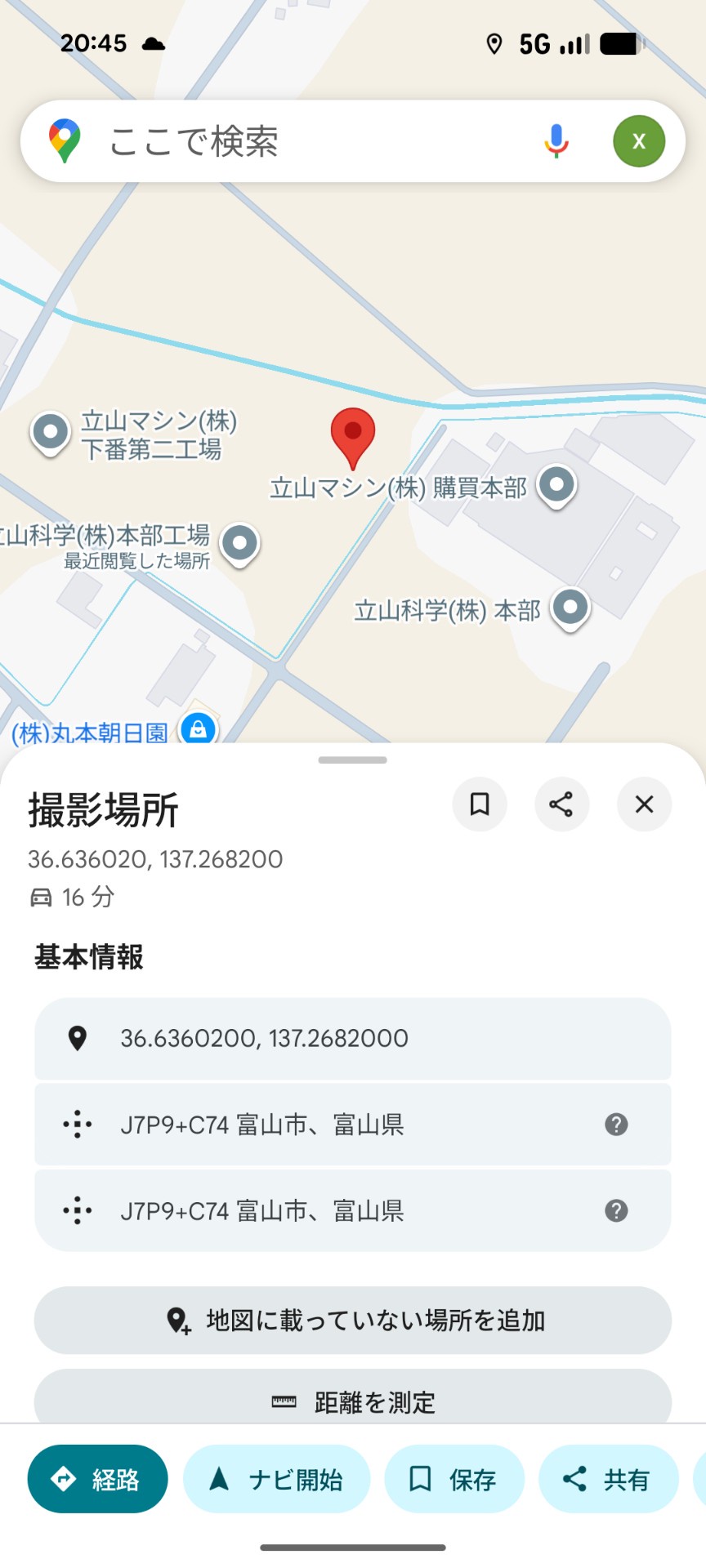Select 距離を測定 to measure distance
706x1568 pixels.
coord(352,1401)
